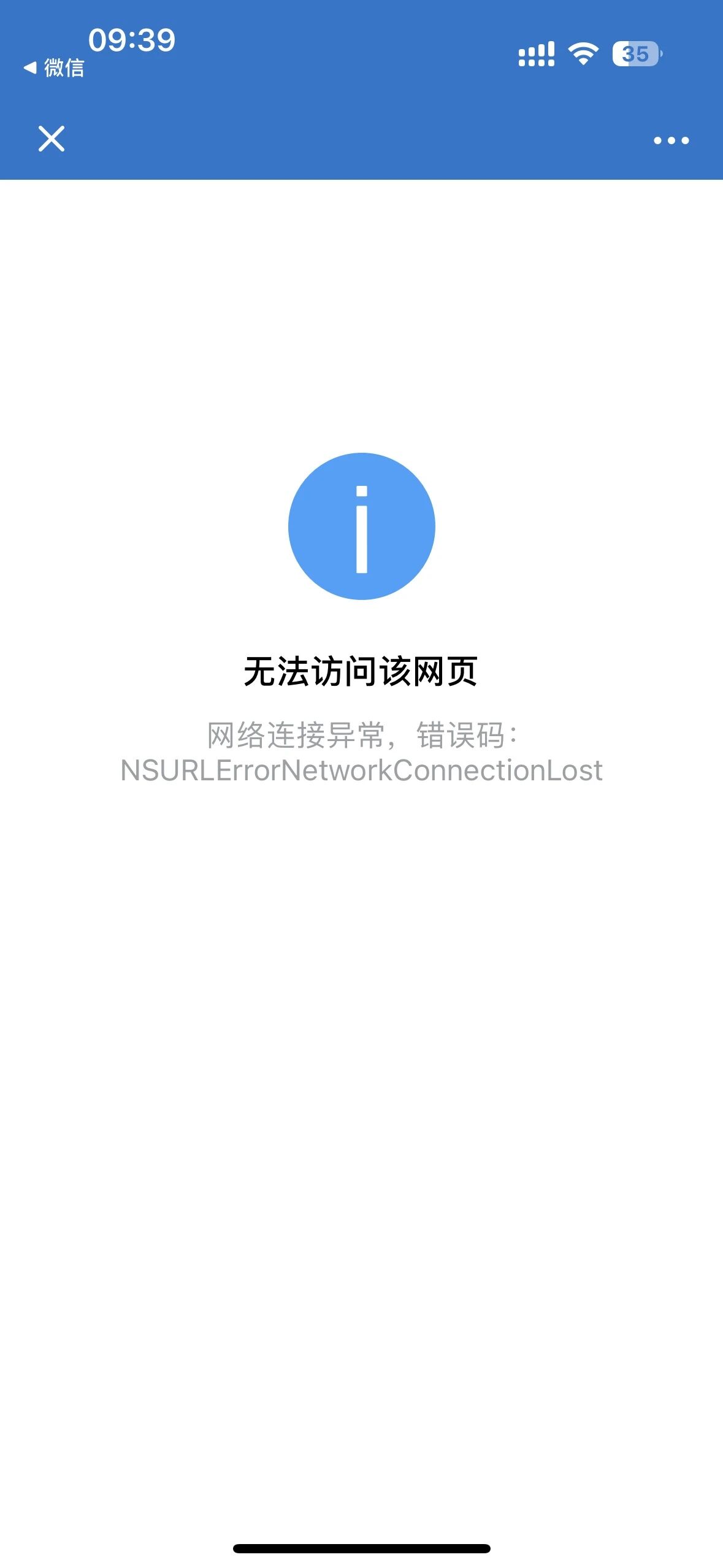This screenshot has width=723, height=1568.
Task: Tap the blue information icon on the error page
Action: (361, 526)
